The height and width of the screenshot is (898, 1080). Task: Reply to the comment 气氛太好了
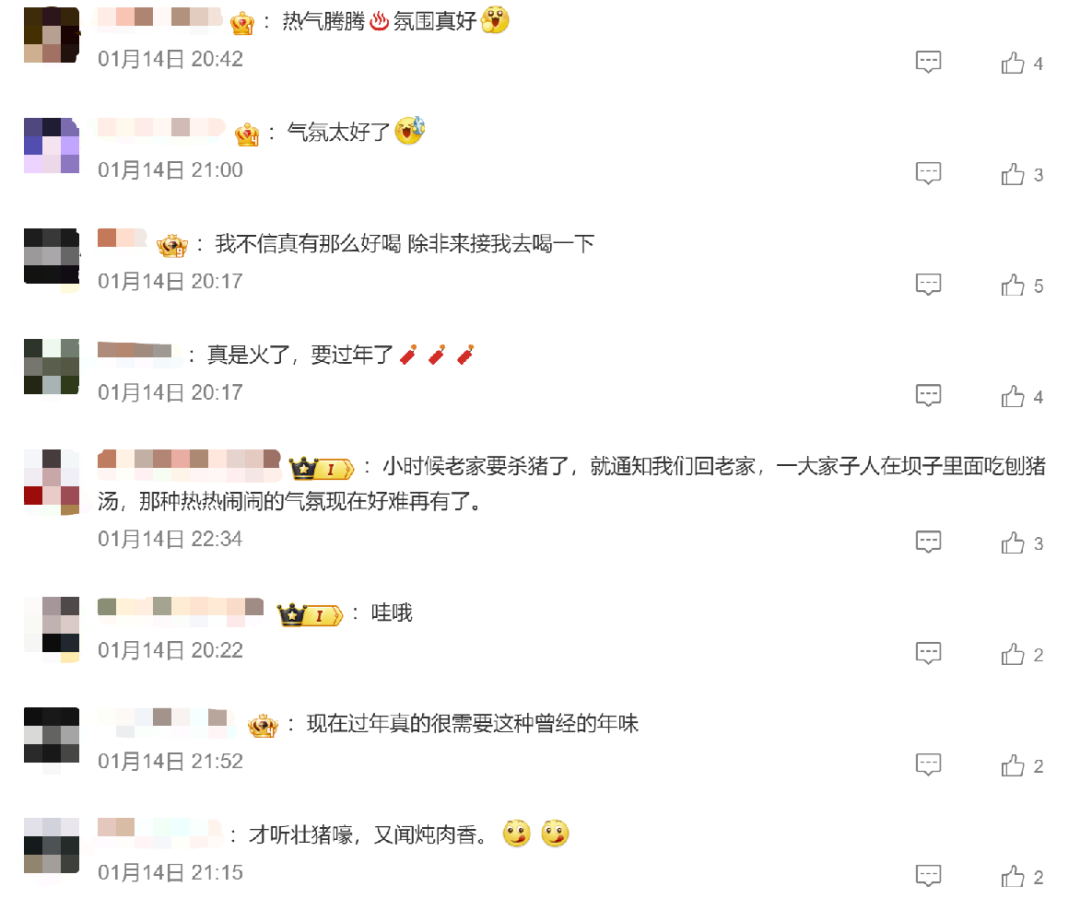pyautogui.click(x=929, y=174)
